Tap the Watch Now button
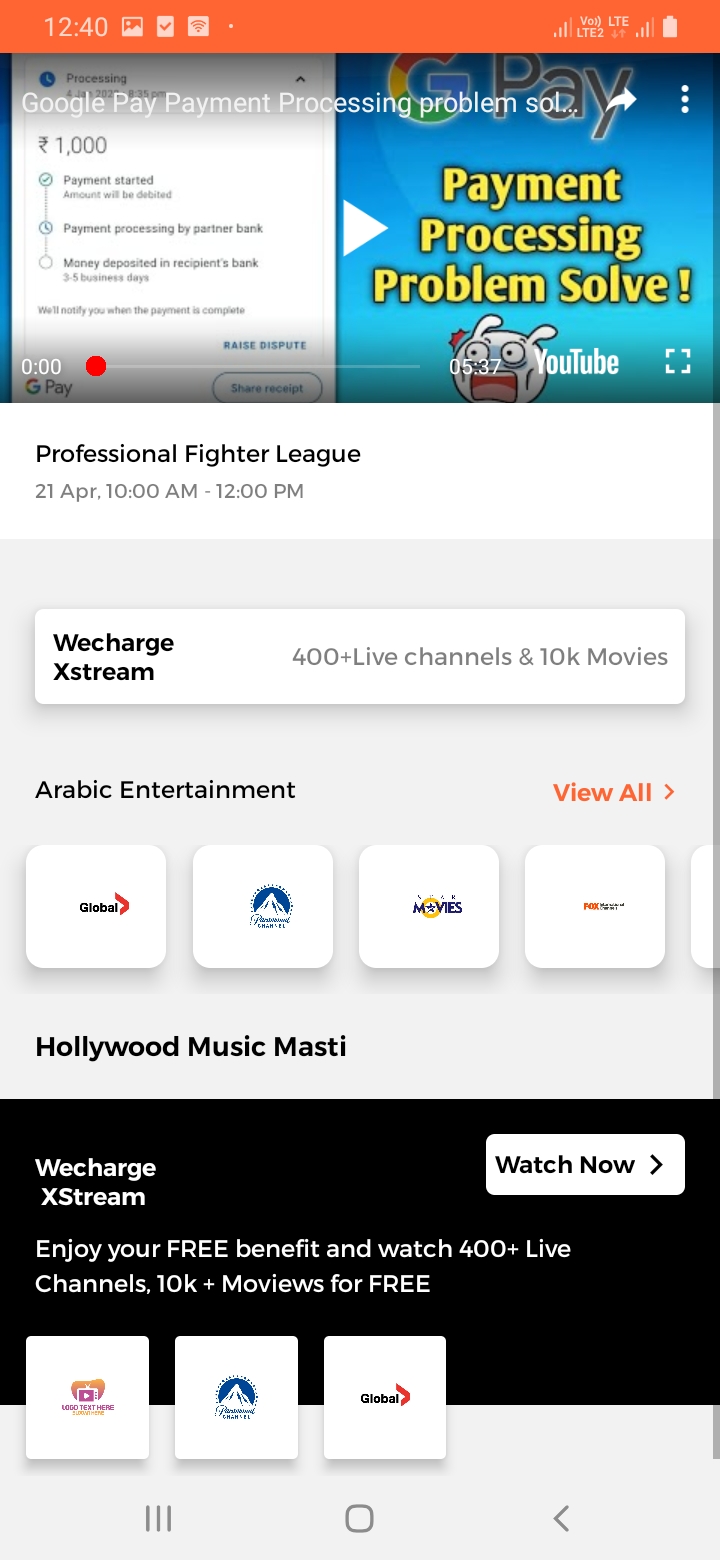Image resolution: width=720 pixels, height=1560 pixels. tap(585, 1164)
